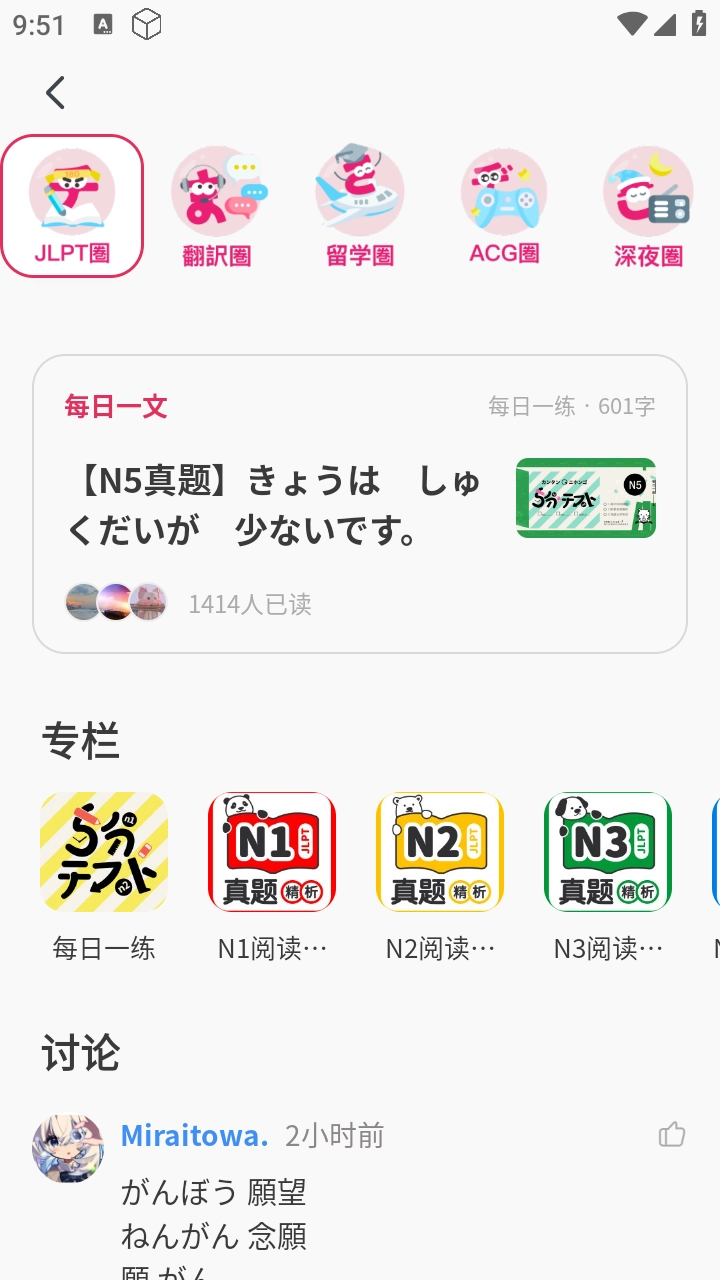Tap the username Miraitowa. link
The width and height of the screenshot is (720, 1280).
click(x=194, y=1135)
